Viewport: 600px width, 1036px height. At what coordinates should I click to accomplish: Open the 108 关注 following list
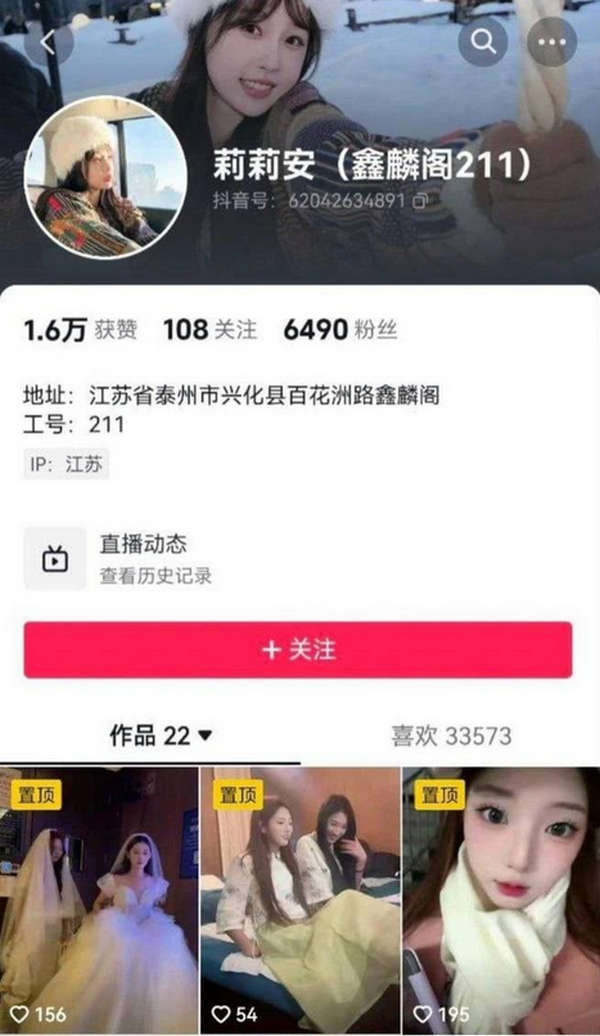click(x=210, y=330)
